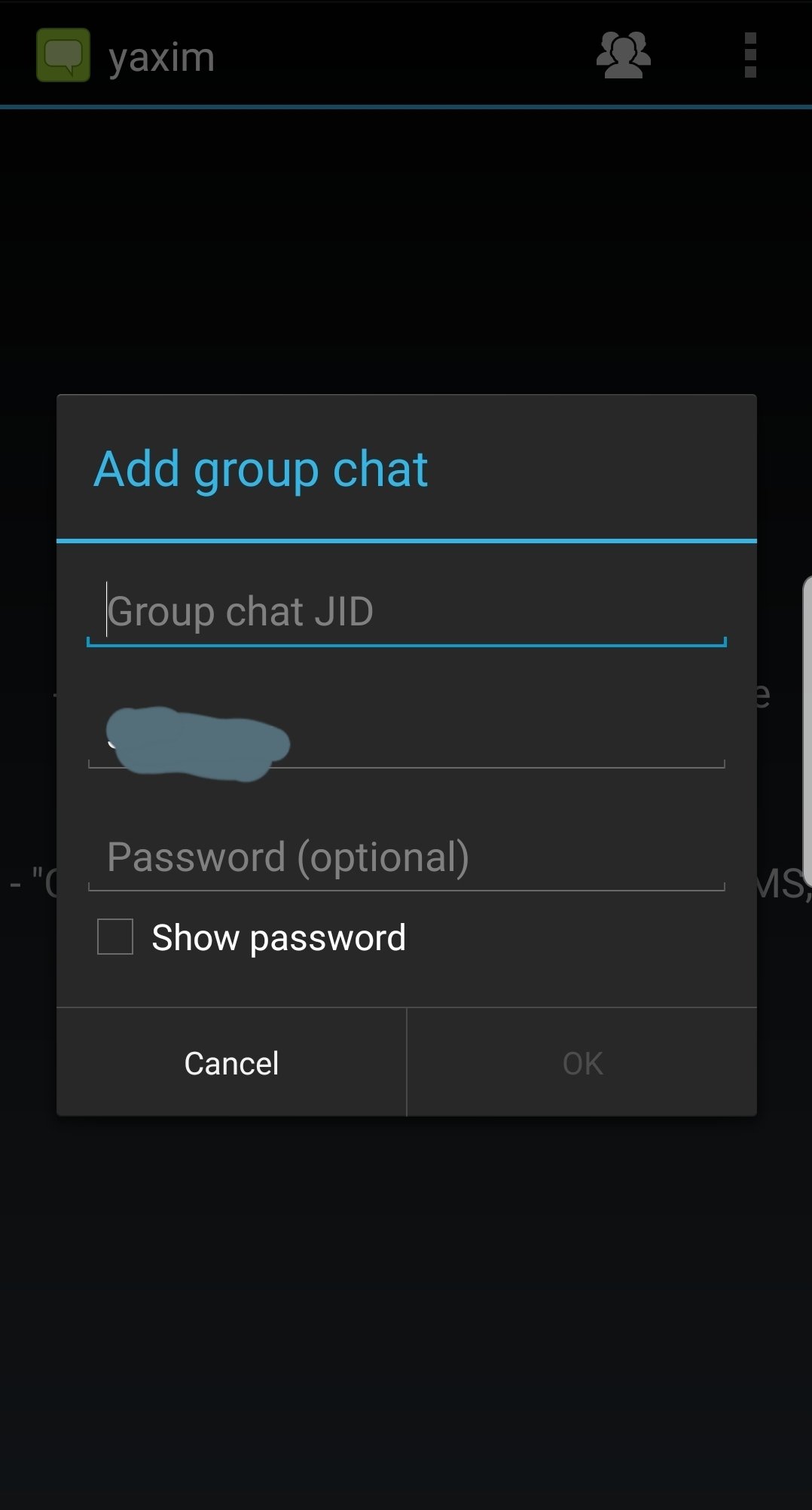Confirm with the OK button
812x1510 pixels.
click(x=582, y=1063)
